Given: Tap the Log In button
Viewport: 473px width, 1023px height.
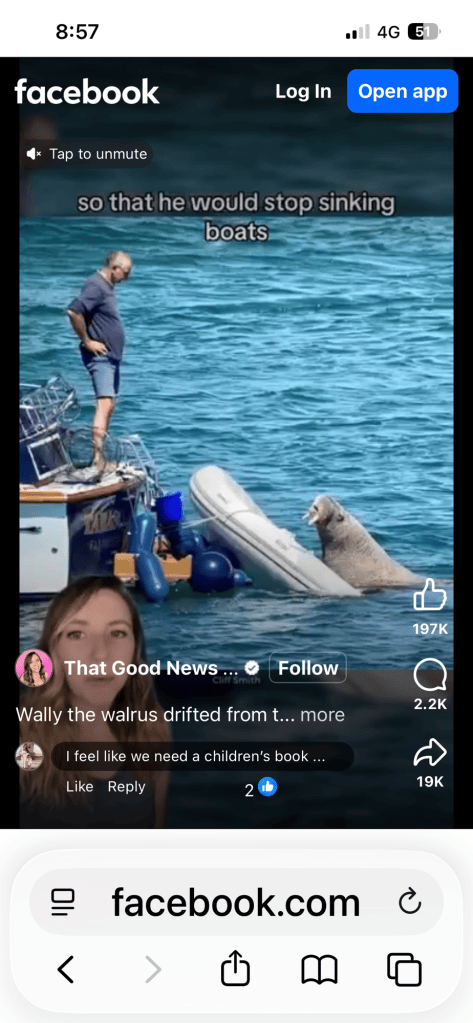Looking at the screenshot, I should (303, 92).
